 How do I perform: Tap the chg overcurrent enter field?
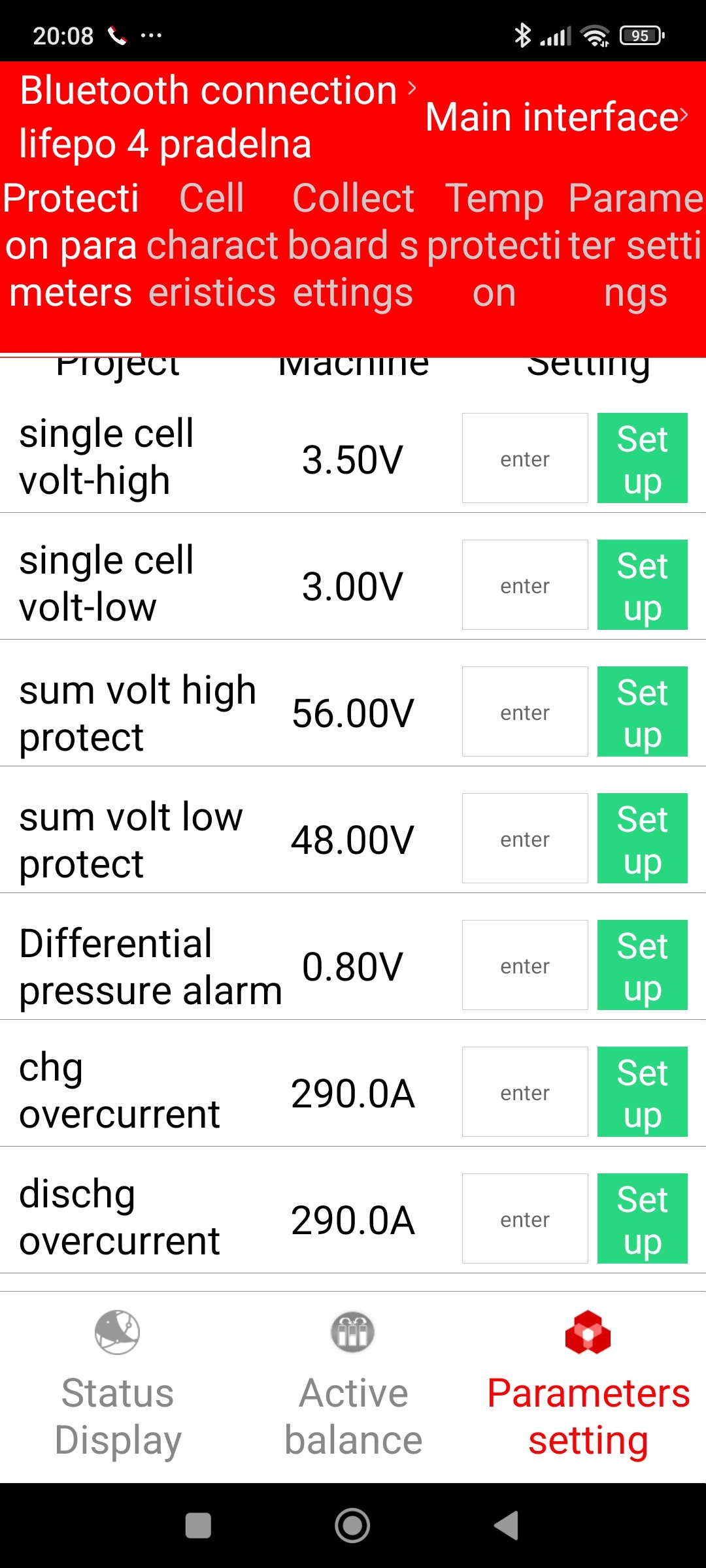[525, 1092]
